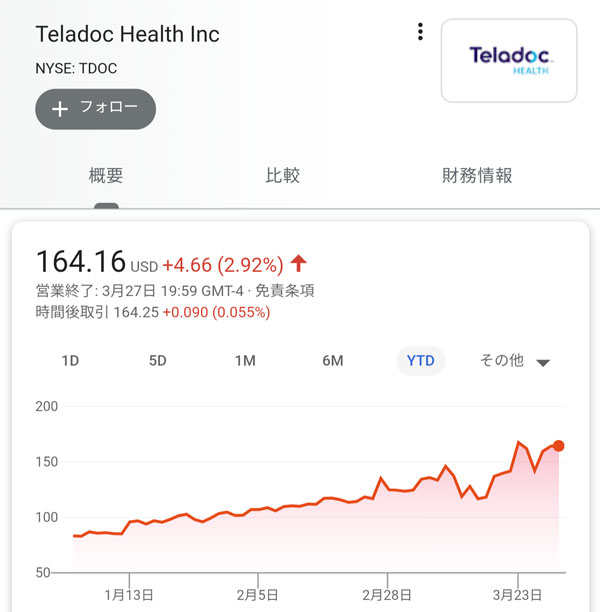This screenshot has width=600, height=612.
Task: Follow Teladoc Health stock
Action: (95, 109)
